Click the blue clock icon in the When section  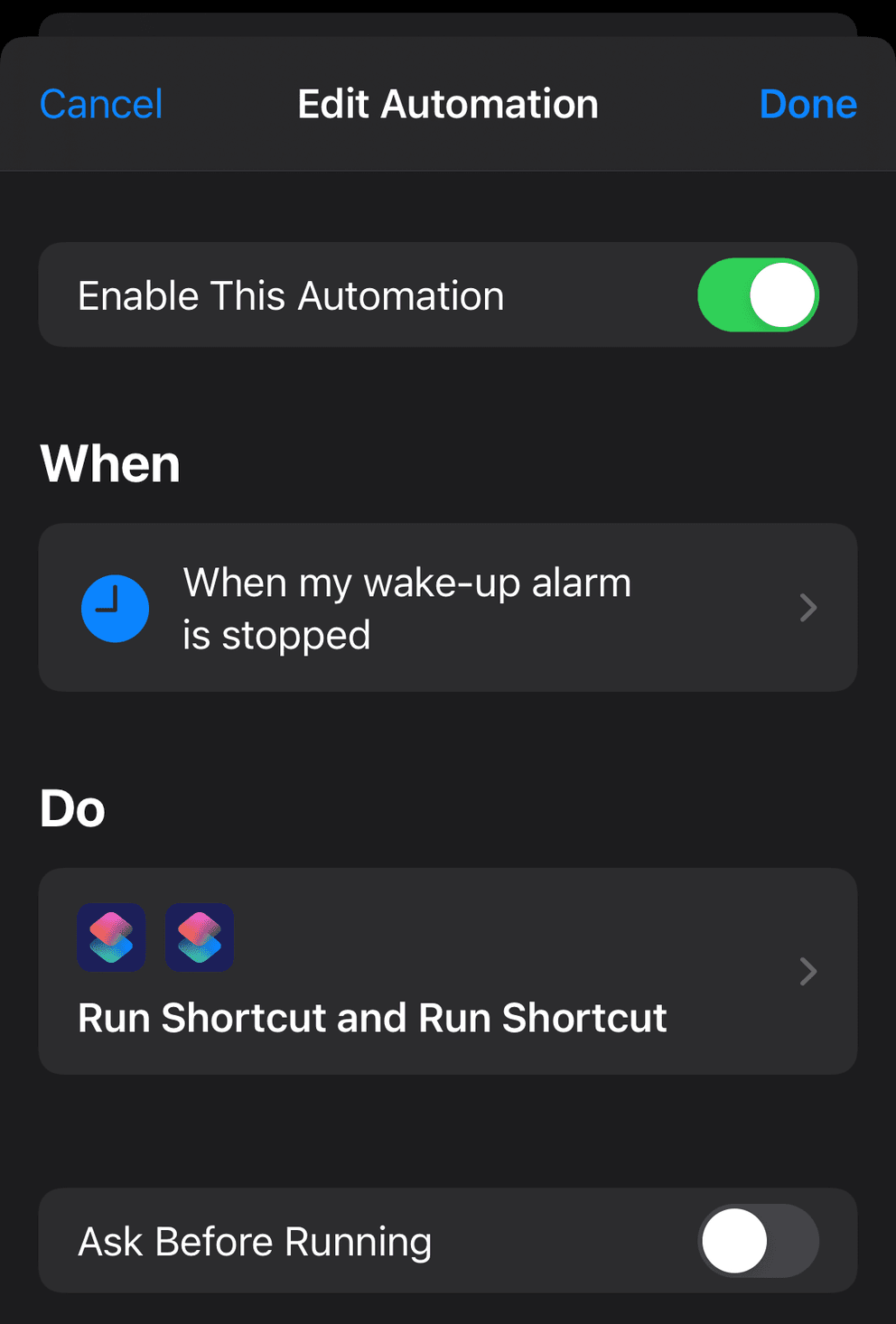tap(115, 608)
